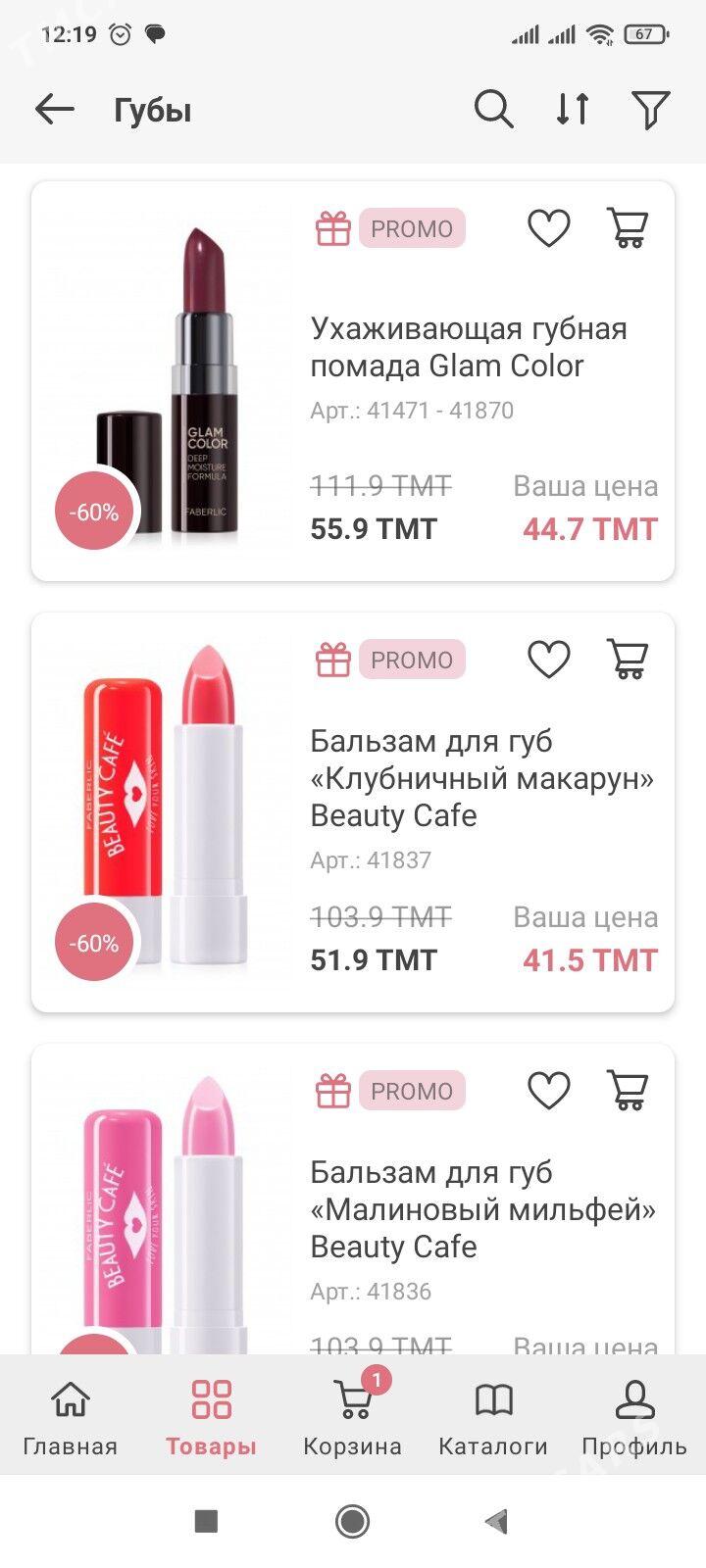Open the filter funnel icon
The height and width of the screenshot is (1568, 706).
pyautogui.click(x=650, y=110)
